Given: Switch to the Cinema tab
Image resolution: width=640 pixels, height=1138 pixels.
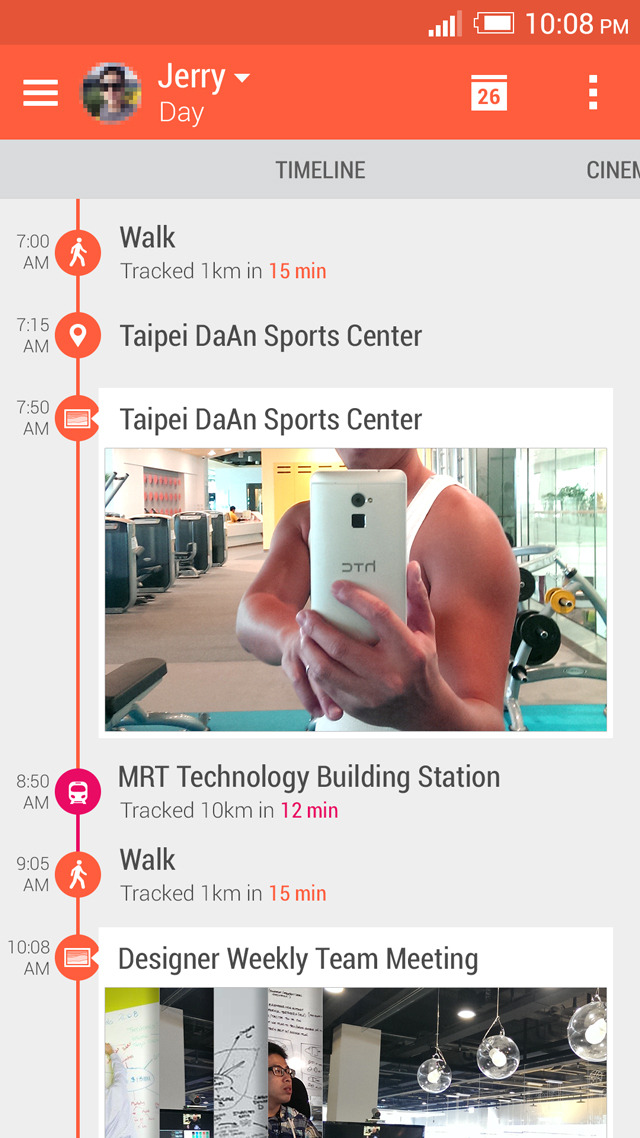Looking at the screenshot, I should click(613, 170).
